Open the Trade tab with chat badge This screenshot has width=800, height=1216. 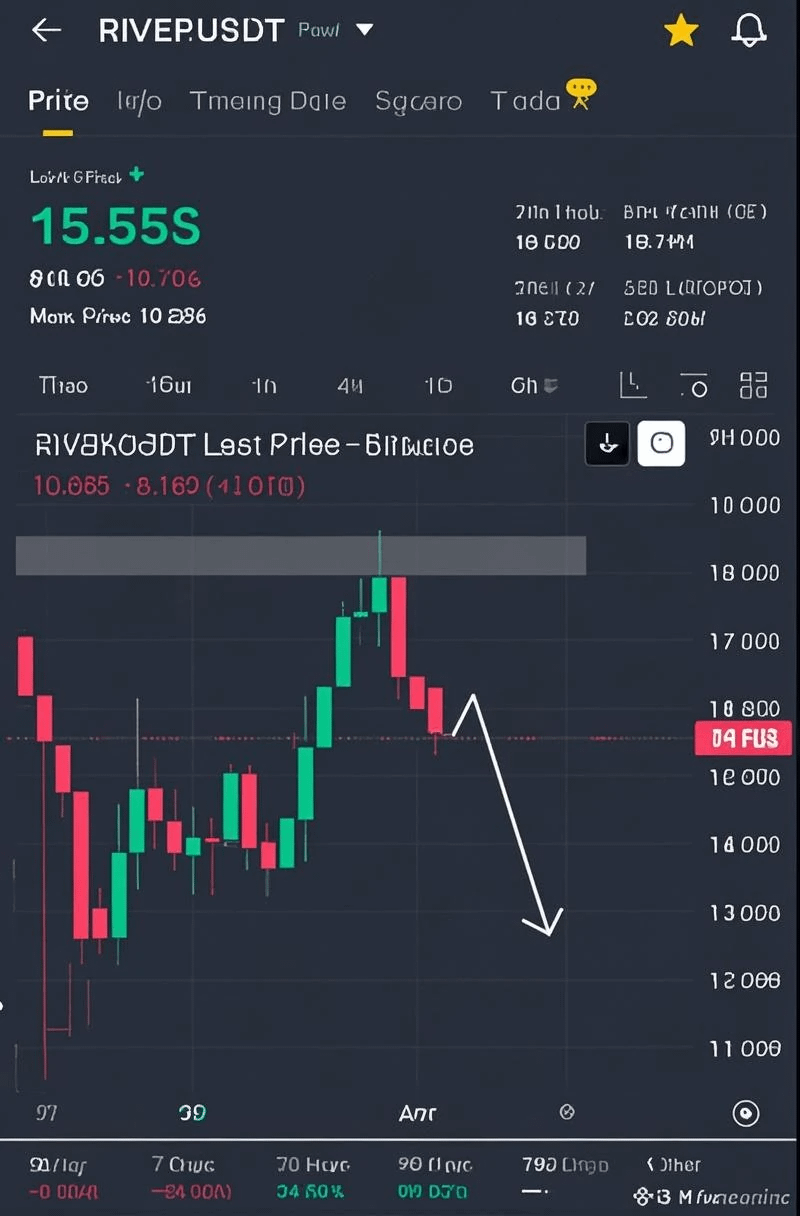point(540,100)
